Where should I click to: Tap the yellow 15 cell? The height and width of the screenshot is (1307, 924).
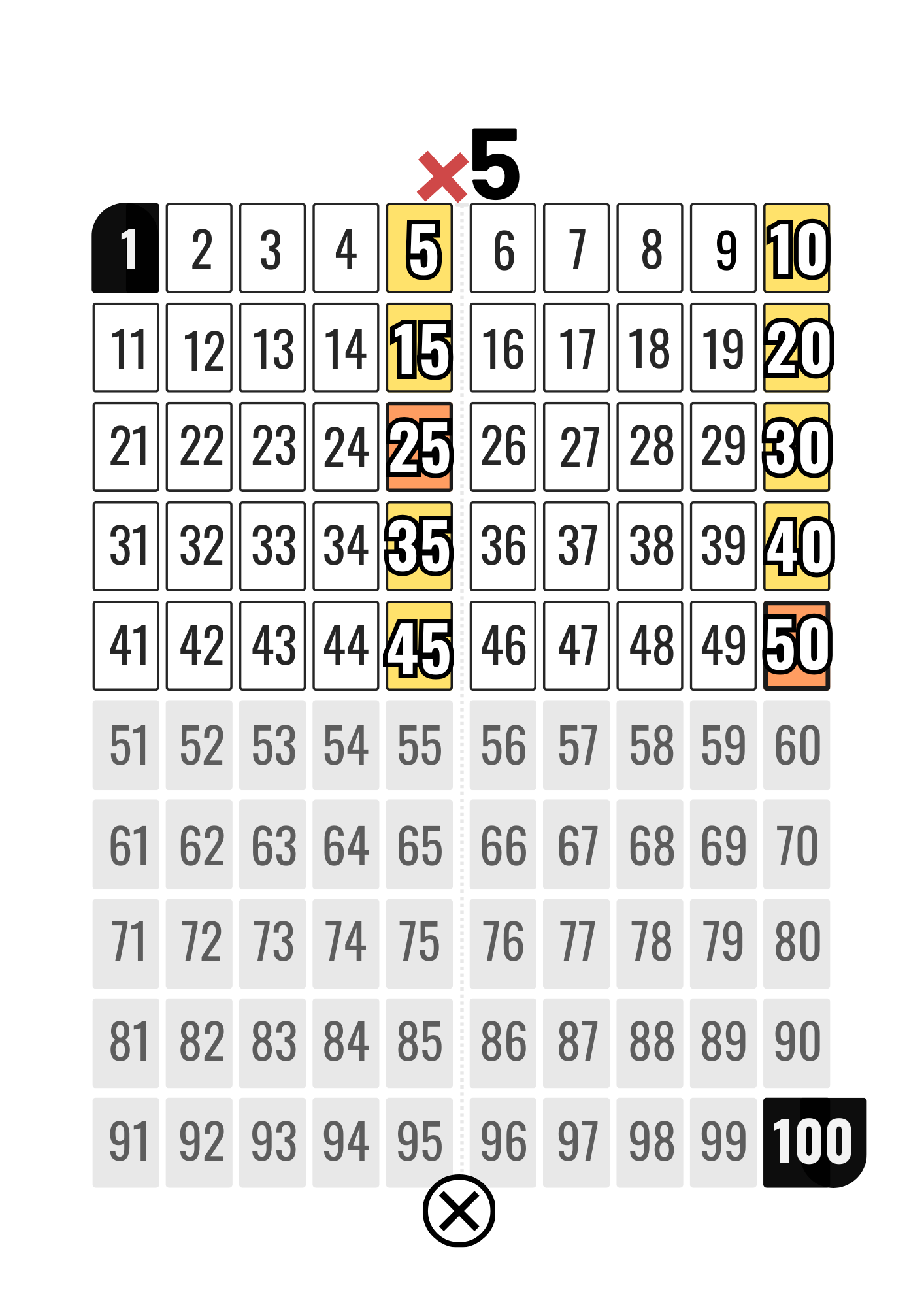click(x=419, y=348)
